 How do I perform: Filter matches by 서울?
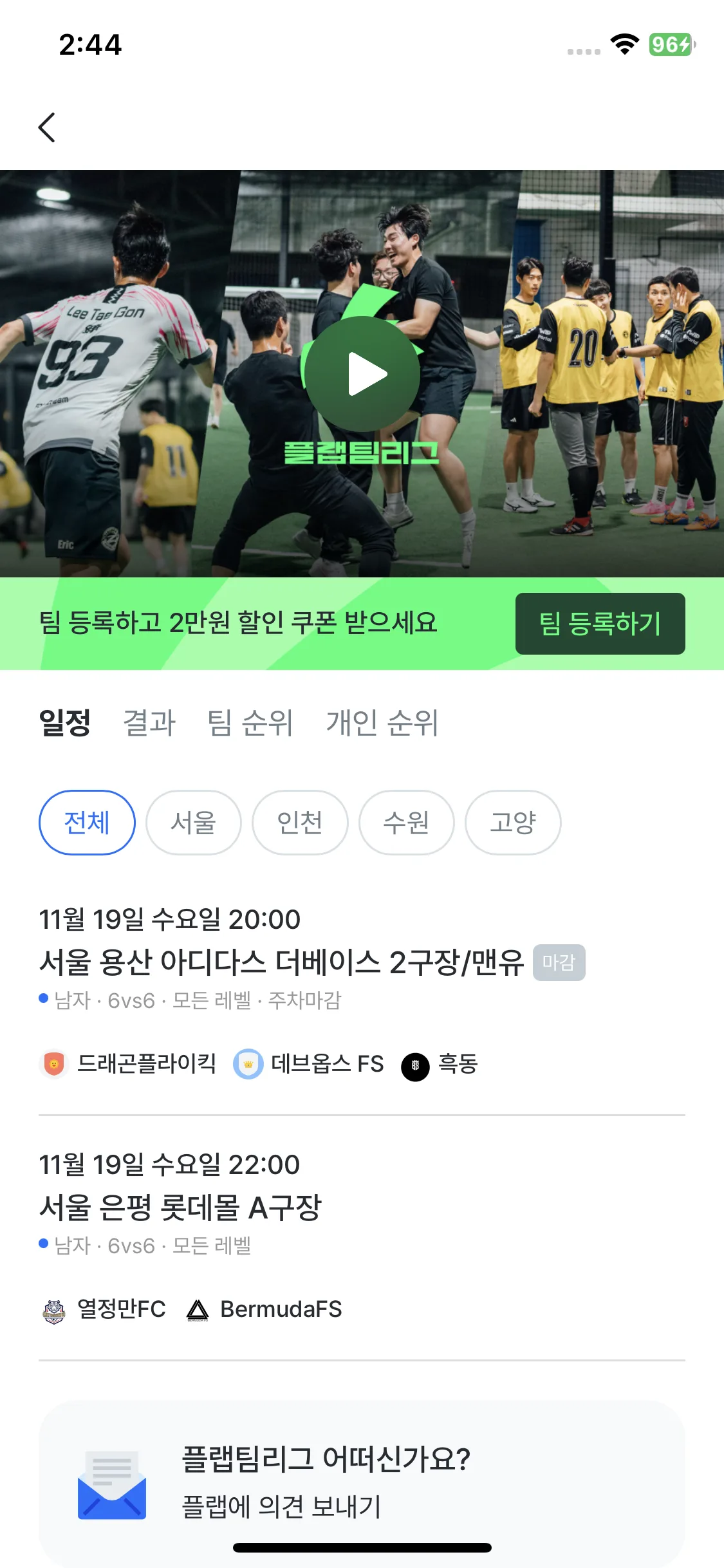(194, 823)
